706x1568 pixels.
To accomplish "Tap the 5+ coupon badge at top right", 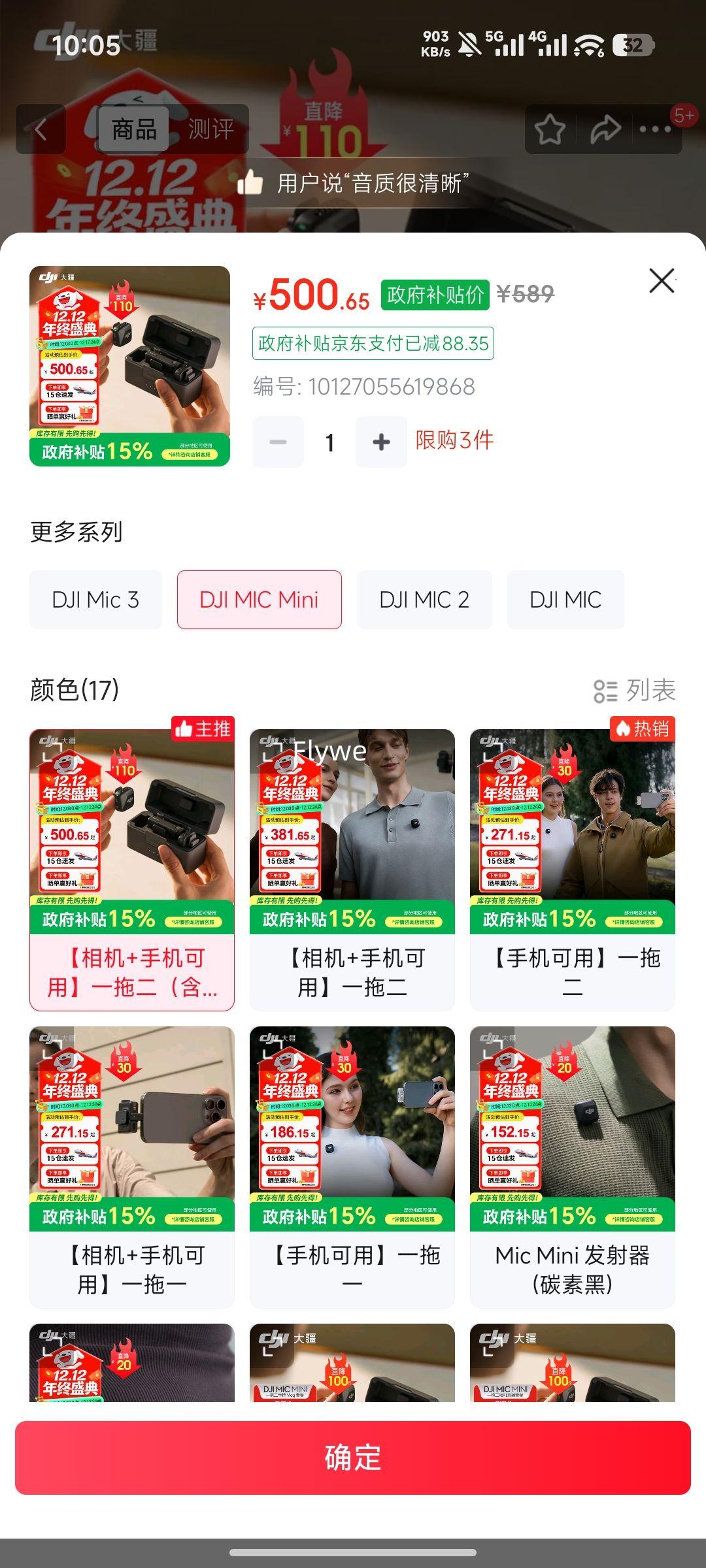I will (x=684, y=115).
